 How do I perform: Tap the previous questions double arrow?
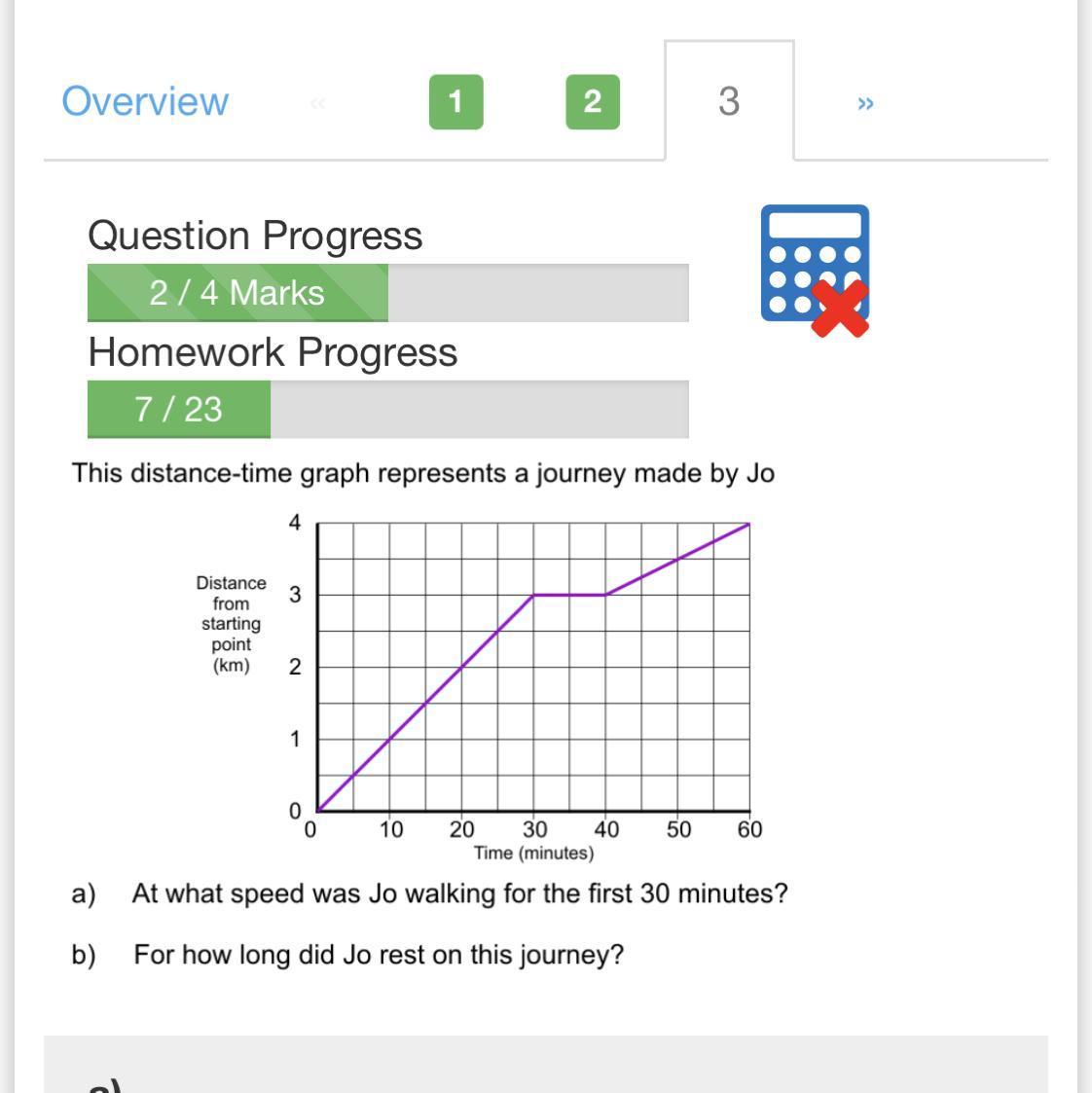click(x=318, y=104)
